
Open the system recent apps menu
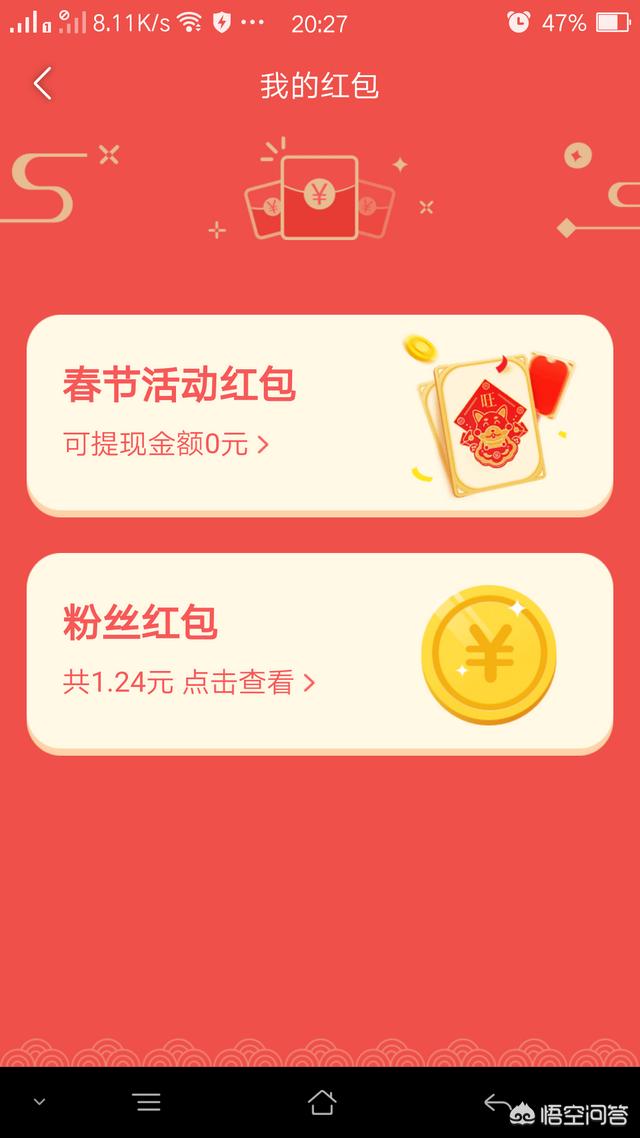click(147, 1102)
